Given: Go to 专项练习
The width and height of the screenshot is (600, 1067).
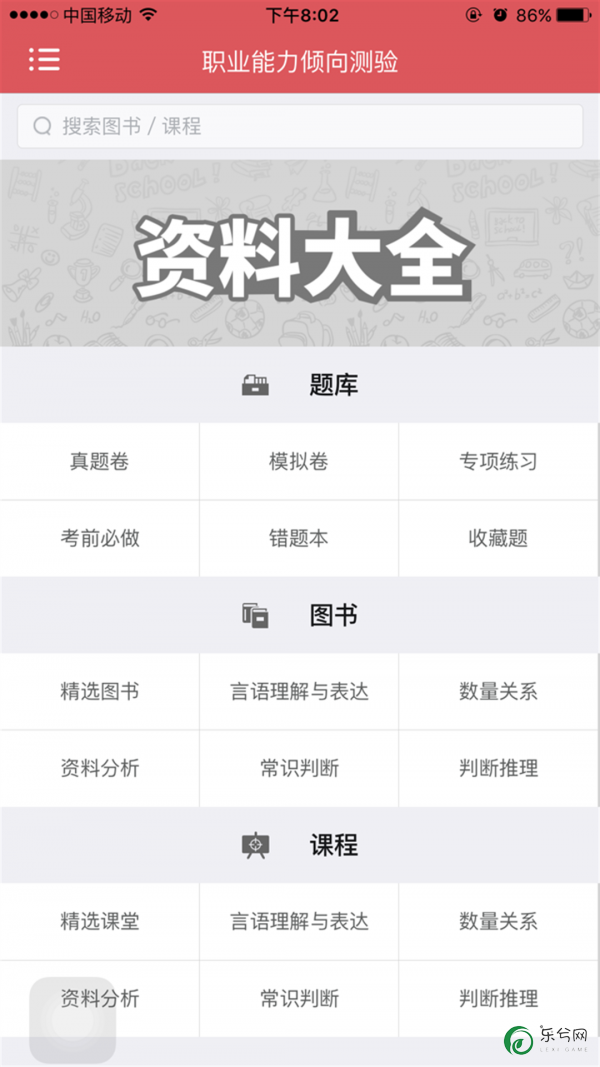Looking at the screenshot, I should (498, 461).
